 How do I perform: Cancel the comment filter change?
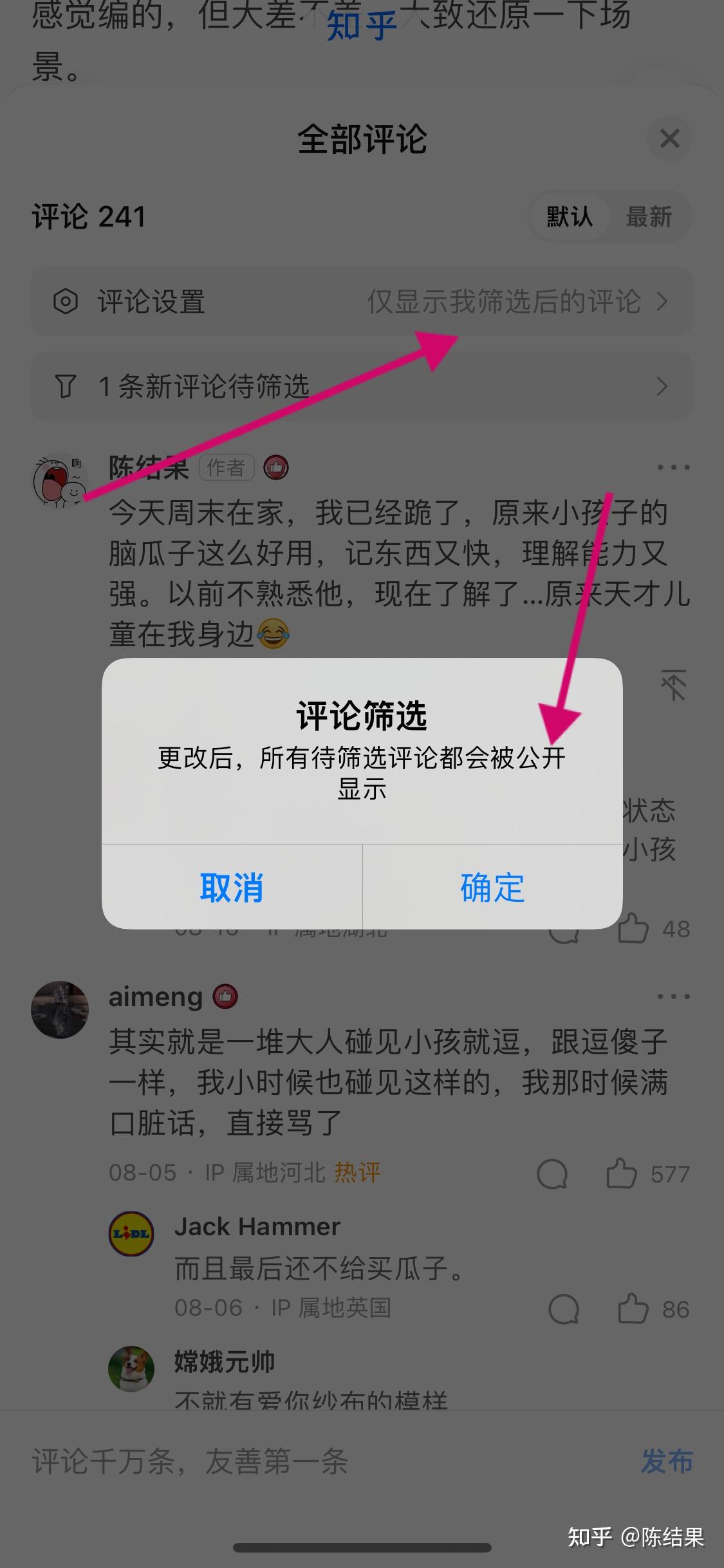(232, 887)
